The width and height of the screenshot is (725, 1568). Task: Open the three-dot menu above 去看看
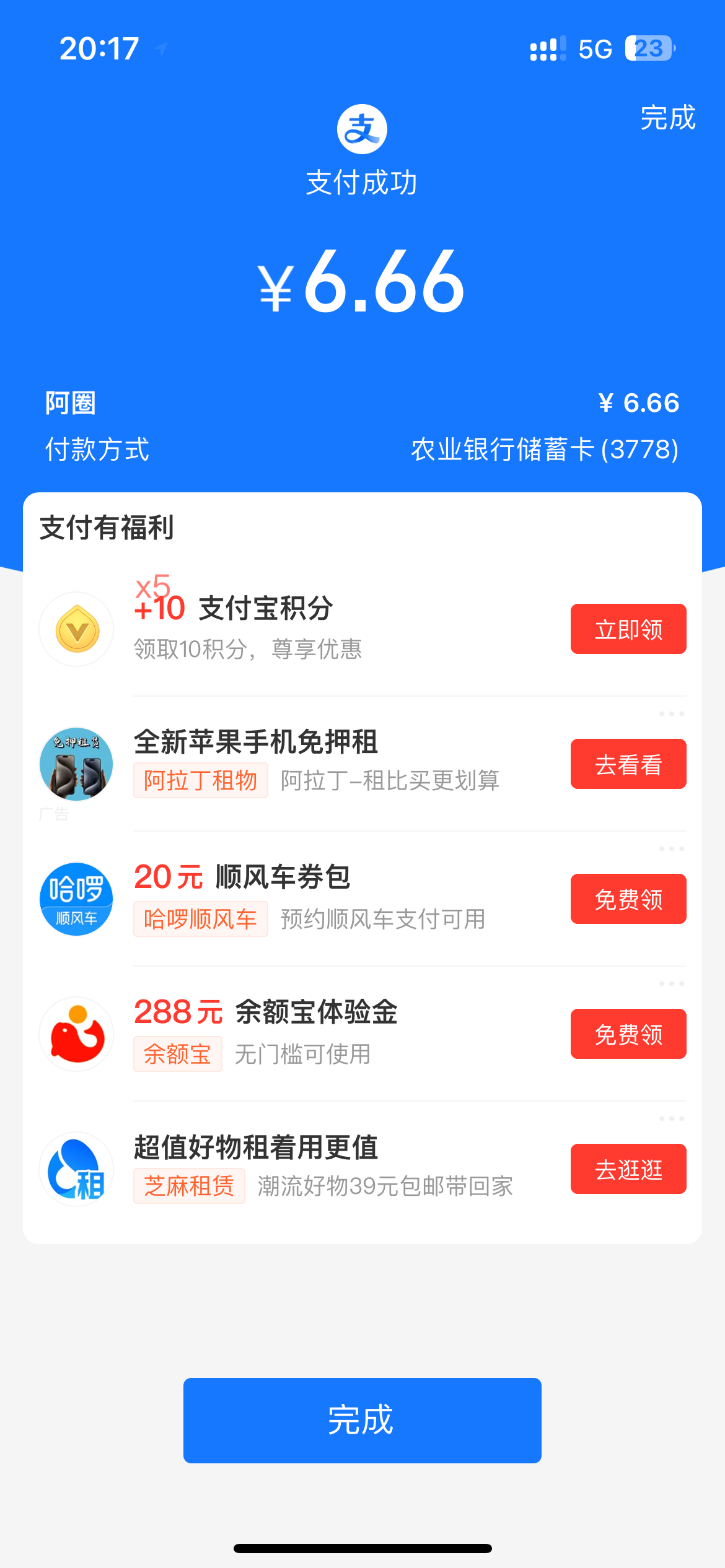point(672,714)
